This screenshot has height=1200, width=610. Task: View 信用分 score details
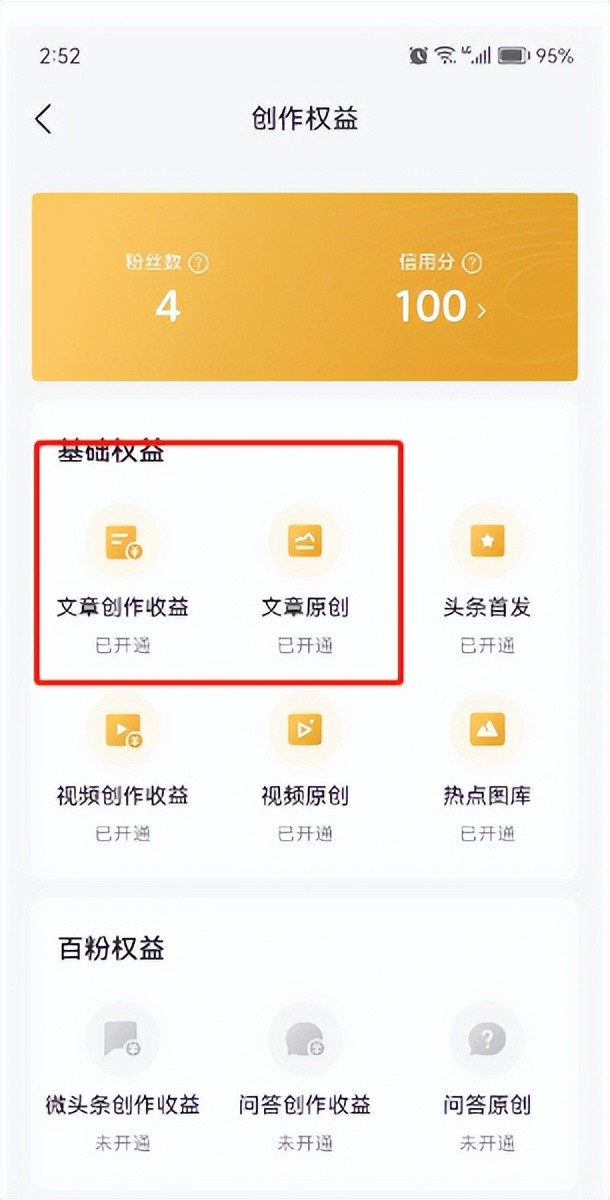point(441,307)
